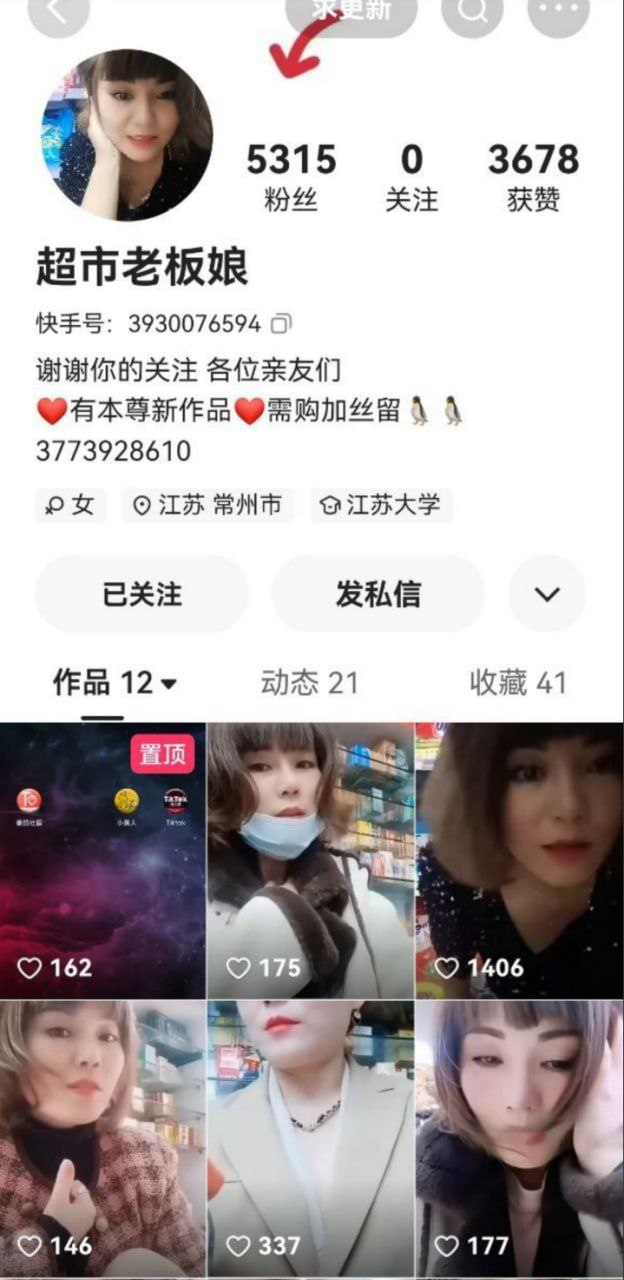Image resolution: width=624 pixels, height=1280 pixels.
Task: Open the video with 175 likes
Action: click(x=310, y=860)
